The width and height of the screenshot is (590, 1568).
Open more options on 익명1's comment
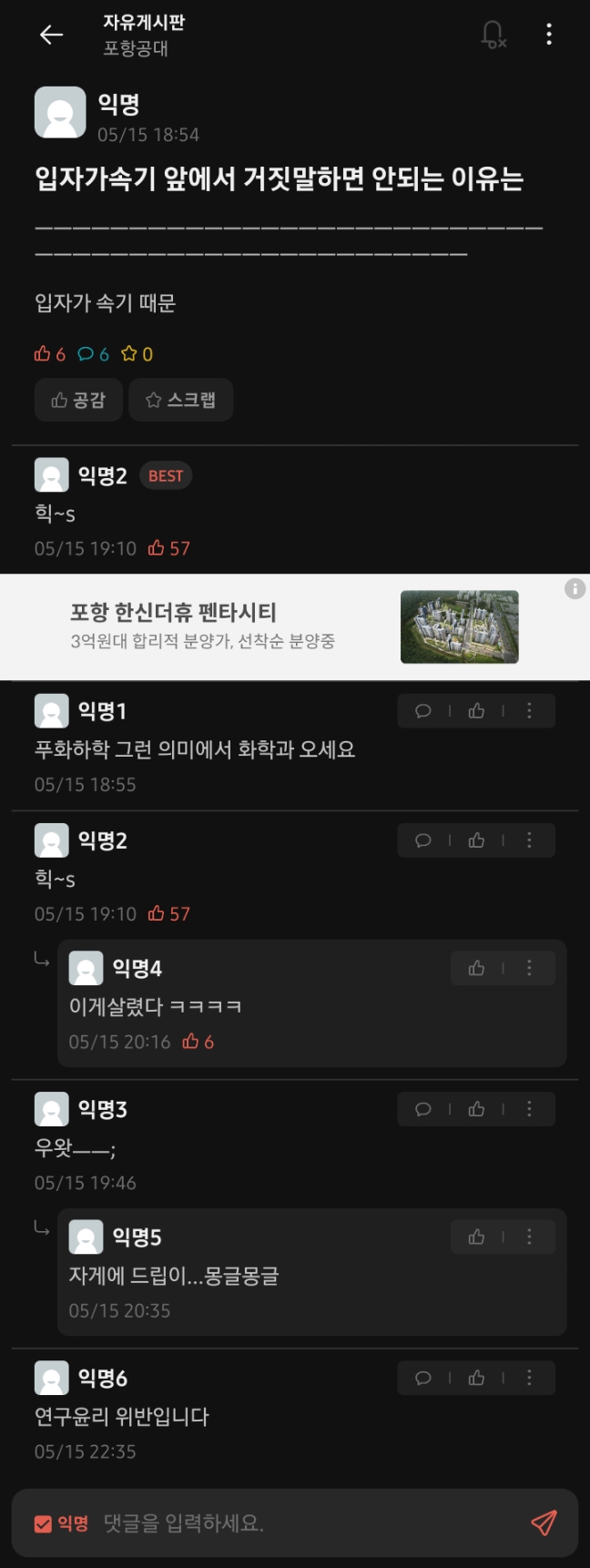pyautogui.click(x=529, y=711)
